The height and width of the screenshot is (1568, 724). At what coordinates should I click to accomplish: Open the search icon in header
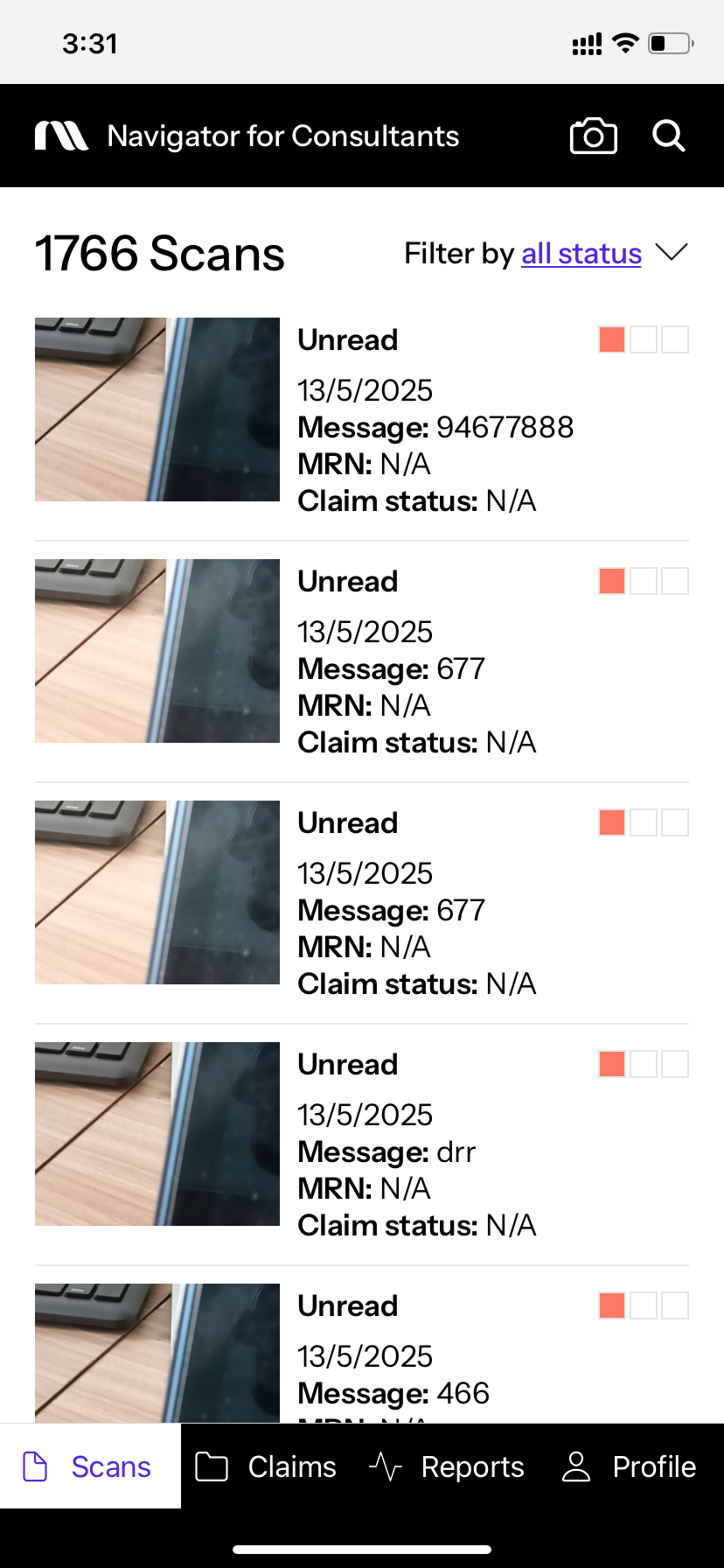coord(669,136)
